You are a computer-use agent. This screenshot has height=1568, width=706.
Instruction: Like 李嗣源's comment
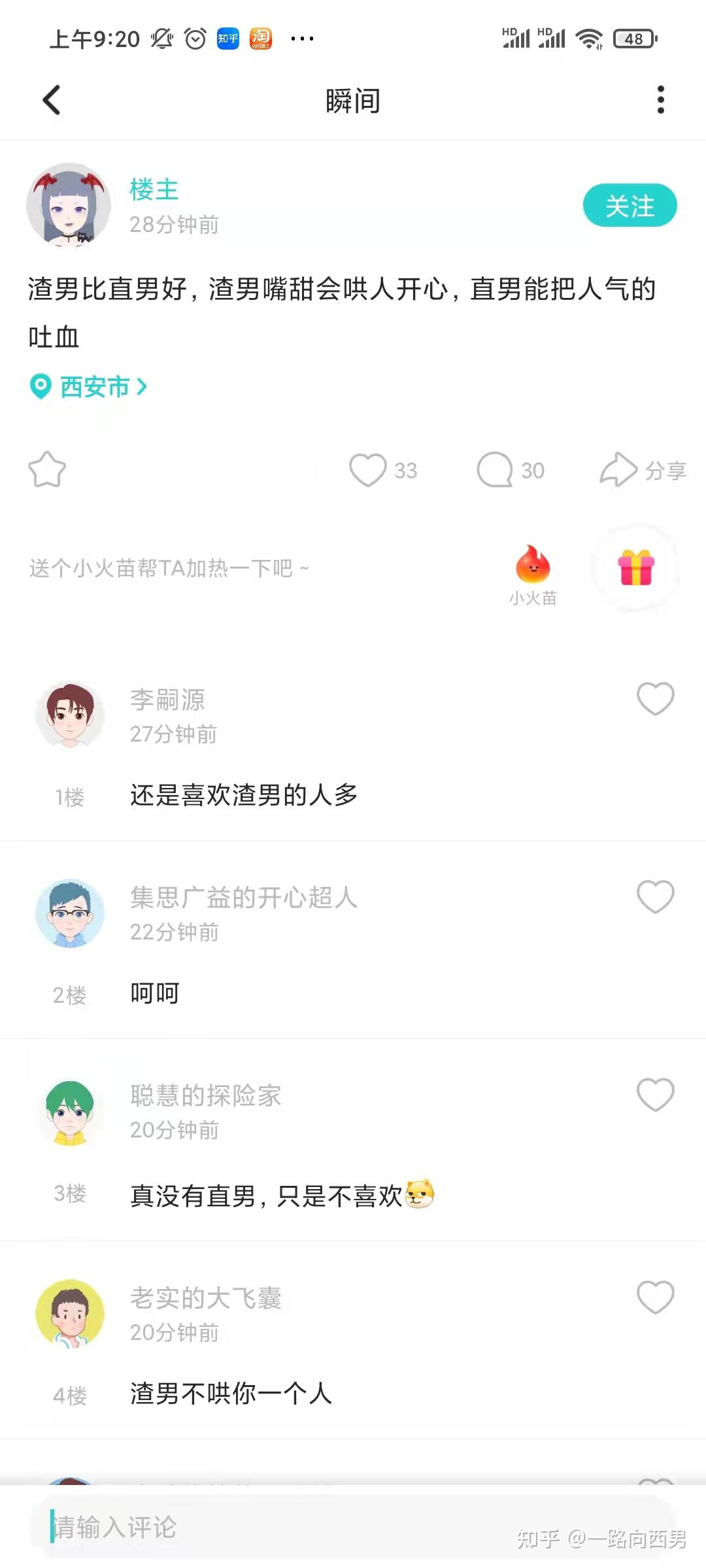655,699
